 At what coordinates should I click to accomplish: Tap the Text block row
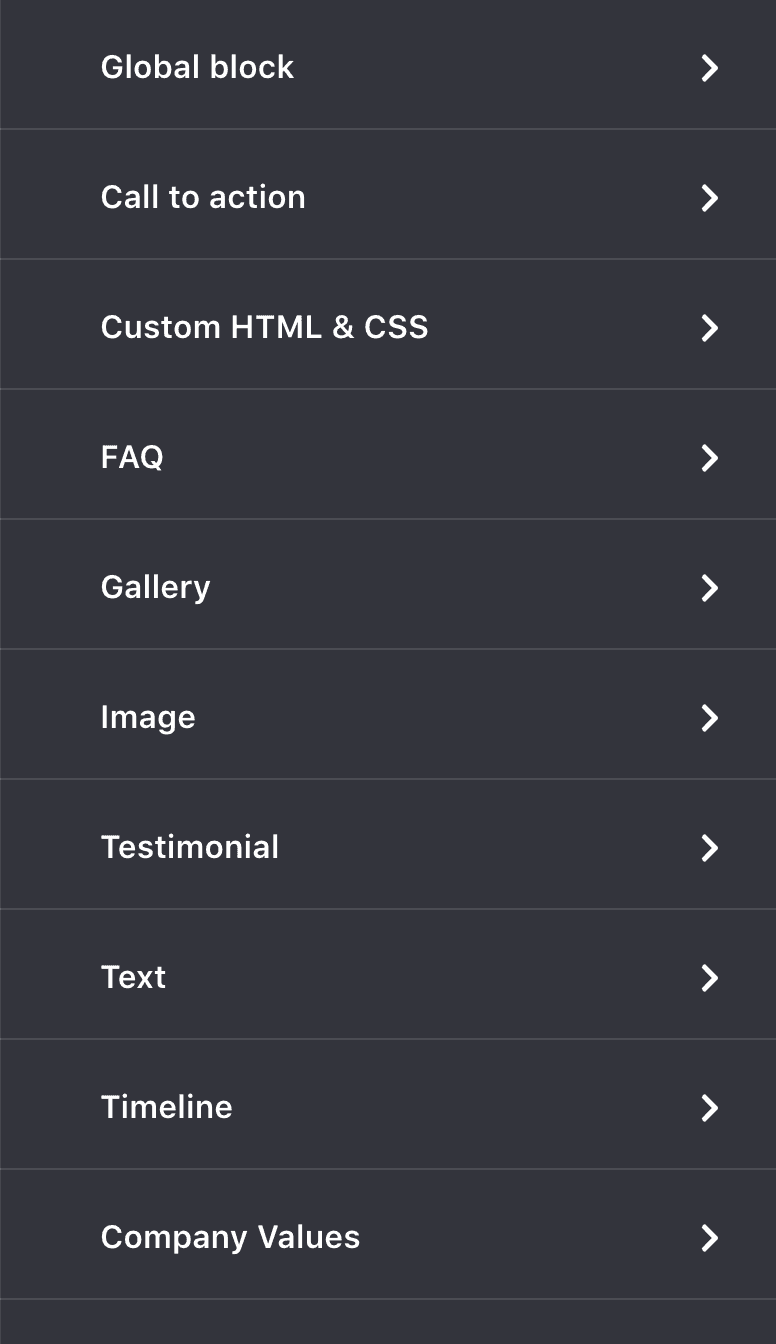click(x=388, y=975)
